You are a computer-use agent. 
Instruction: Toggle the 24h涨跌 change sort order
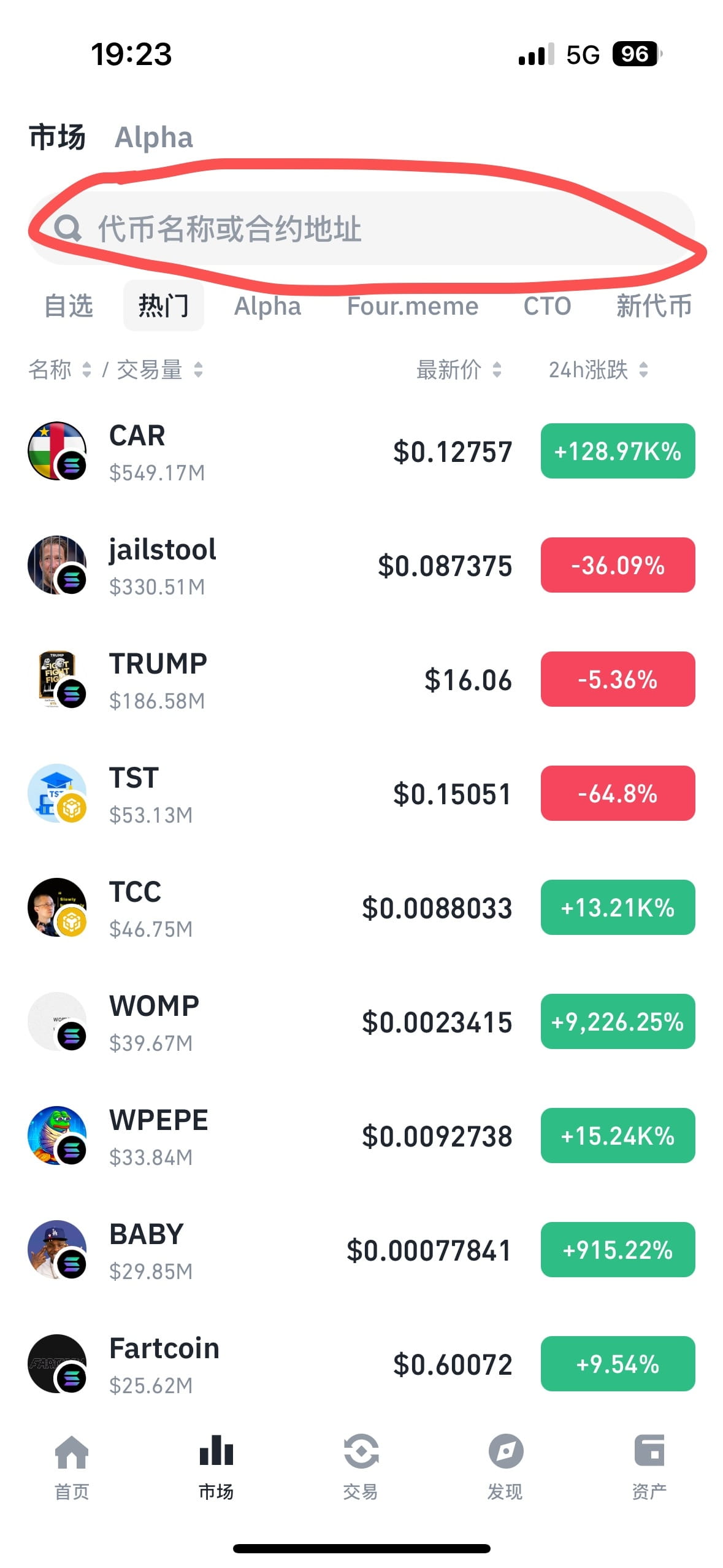[644, 369]
